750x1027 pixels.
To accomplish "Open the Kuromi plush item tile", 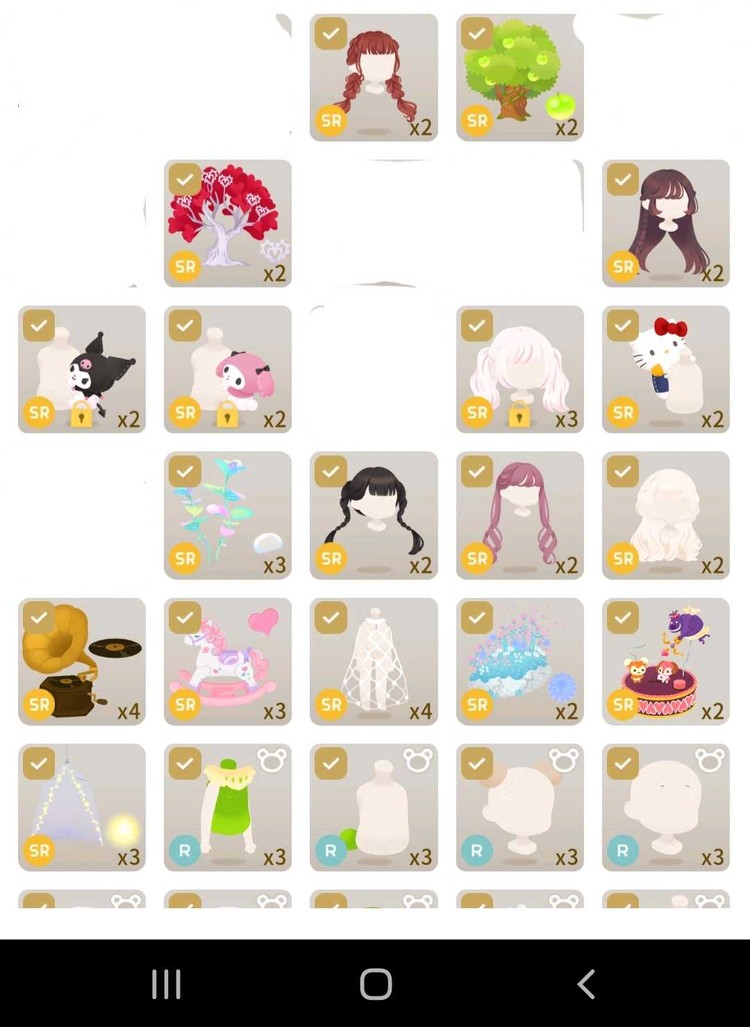I will click(x=82, y=369).
